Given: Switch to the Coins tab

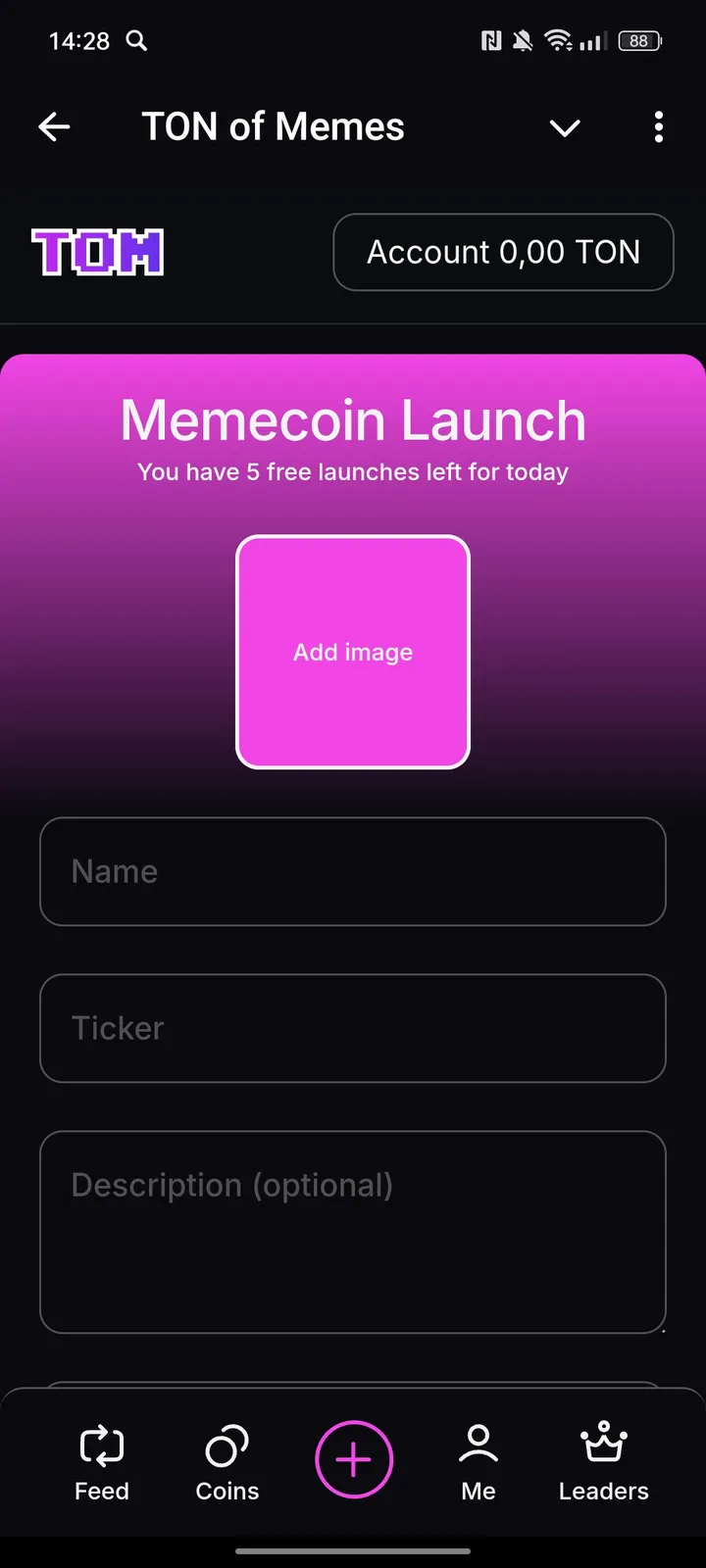Looking at the screenshot, I should 227,1462.
